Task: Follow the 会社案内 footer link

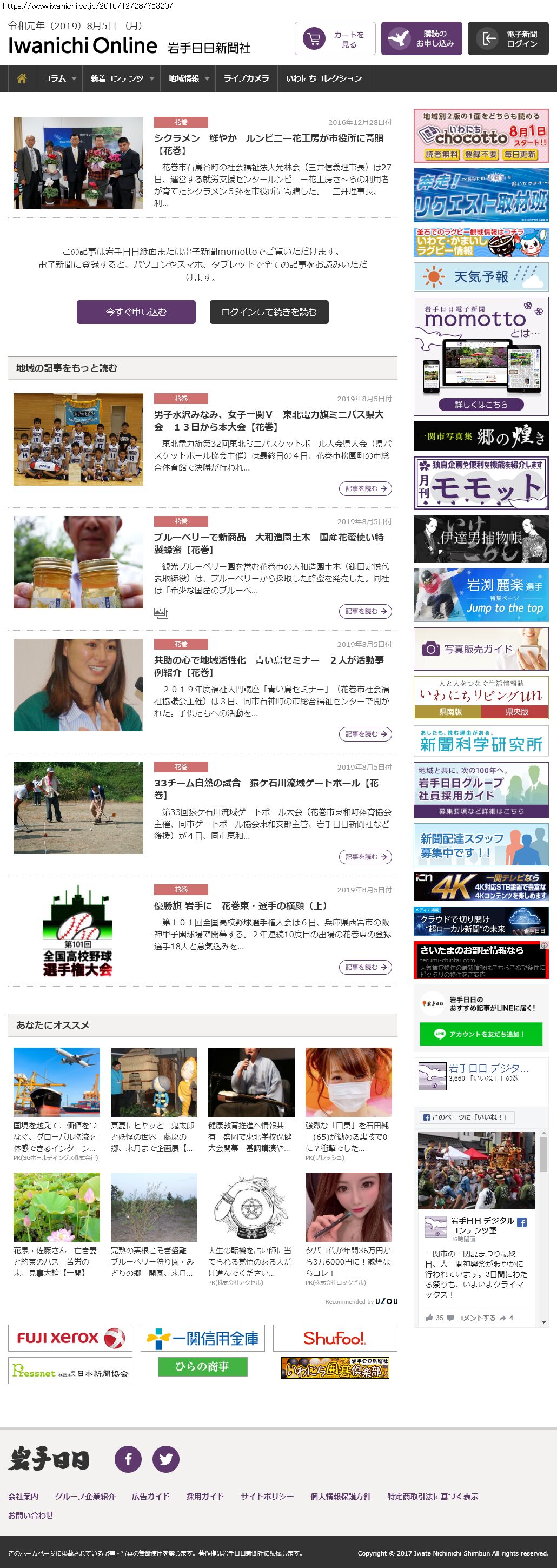Action: coord(23,1496)
